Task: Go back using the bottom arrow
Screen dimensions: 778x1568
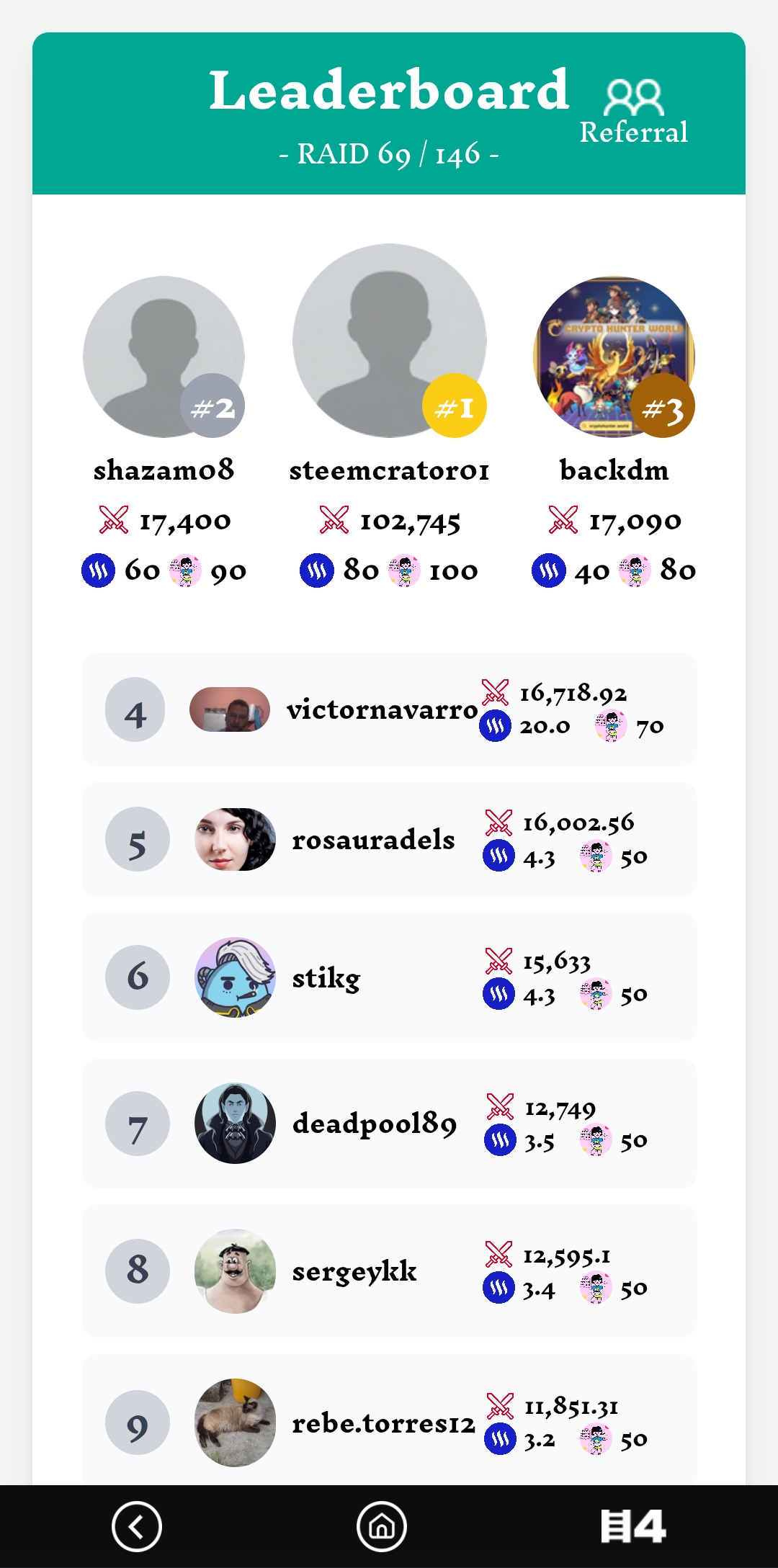Action: [x=137, y=1526]
